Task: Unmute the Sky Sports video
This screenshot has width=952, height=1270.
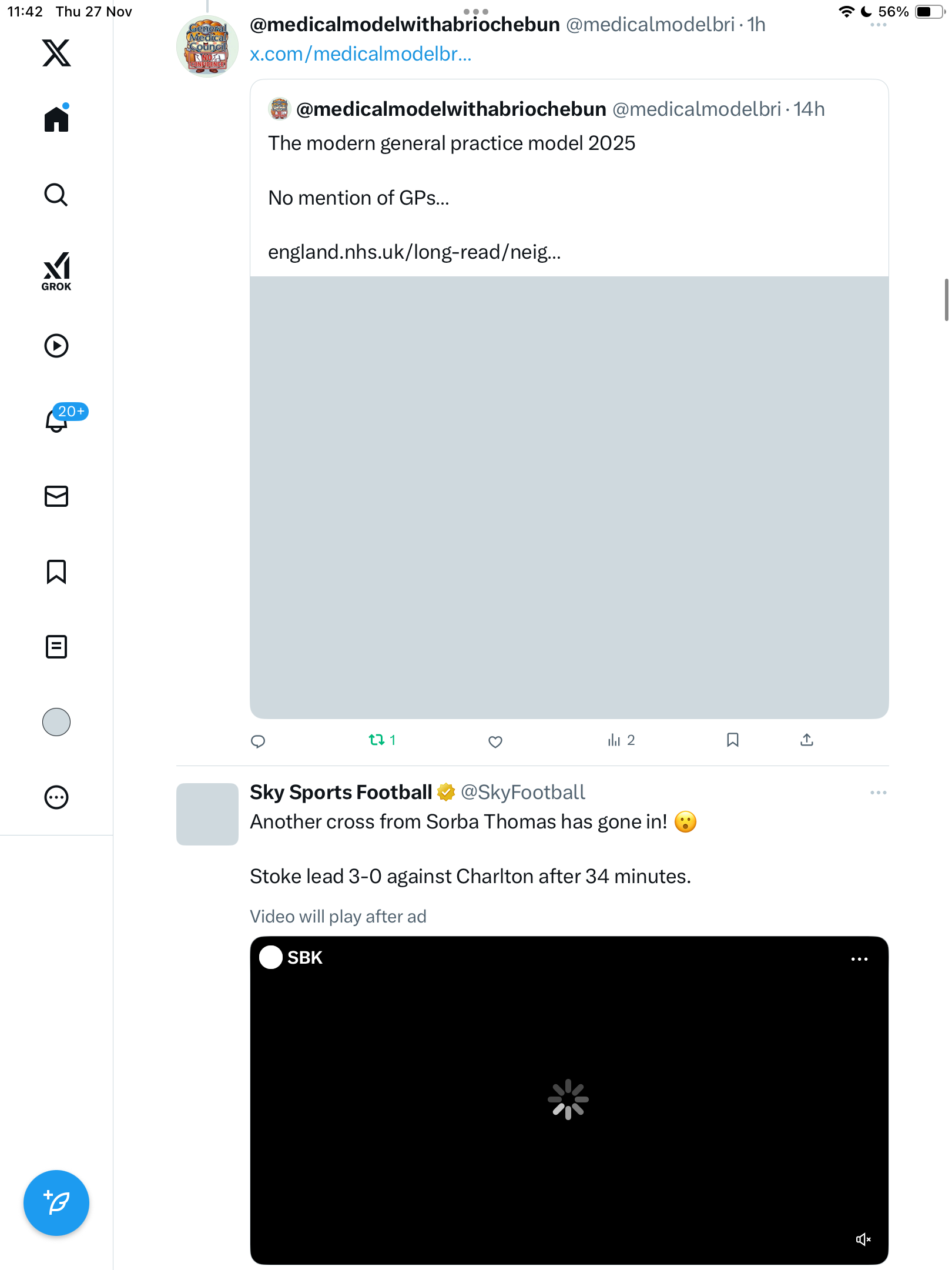Action: pos(863,1239)
